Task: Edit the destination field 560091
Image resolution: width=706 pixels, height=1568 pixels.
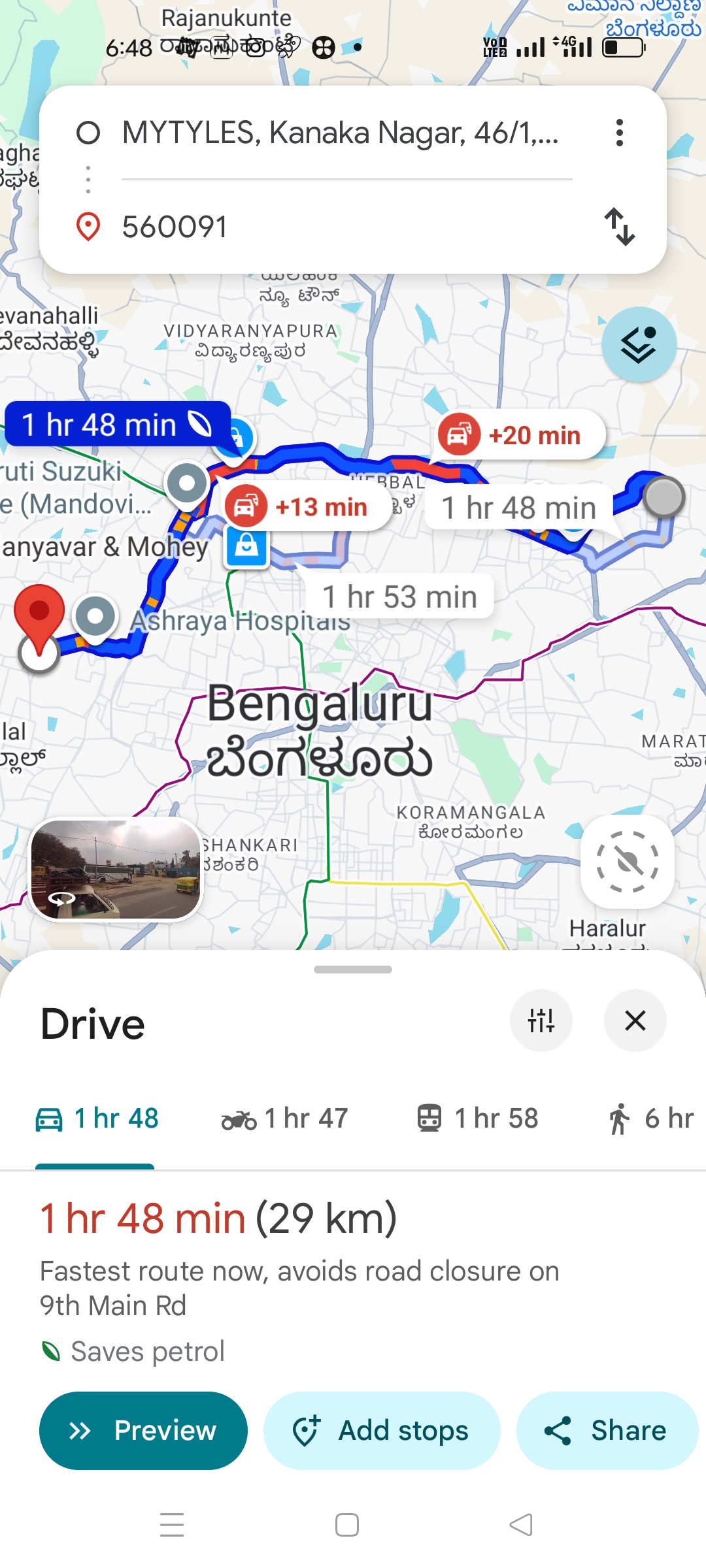Action: (340, 227)
